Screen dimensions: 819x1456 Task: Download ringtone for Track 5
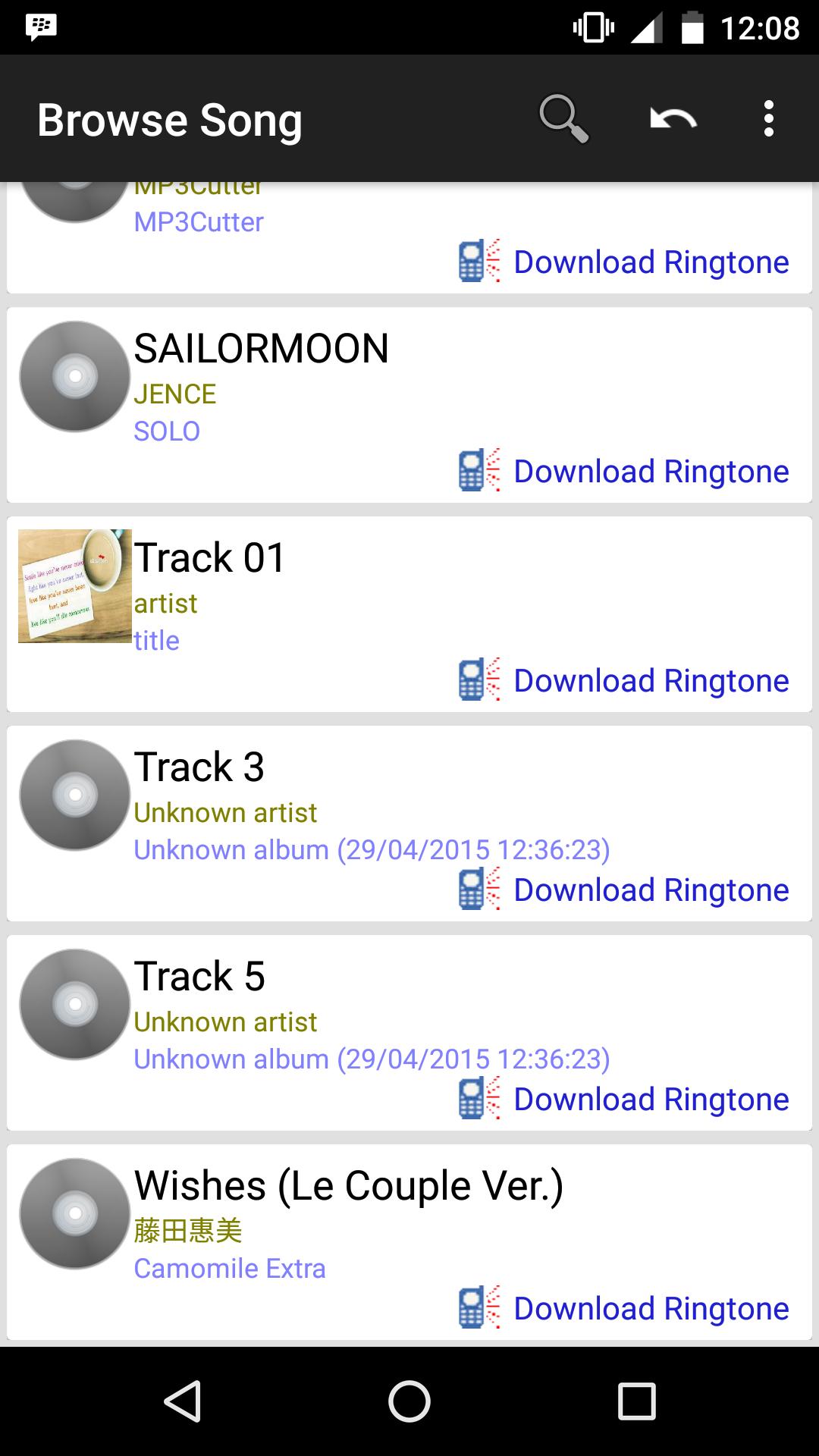click(623, 1100)
